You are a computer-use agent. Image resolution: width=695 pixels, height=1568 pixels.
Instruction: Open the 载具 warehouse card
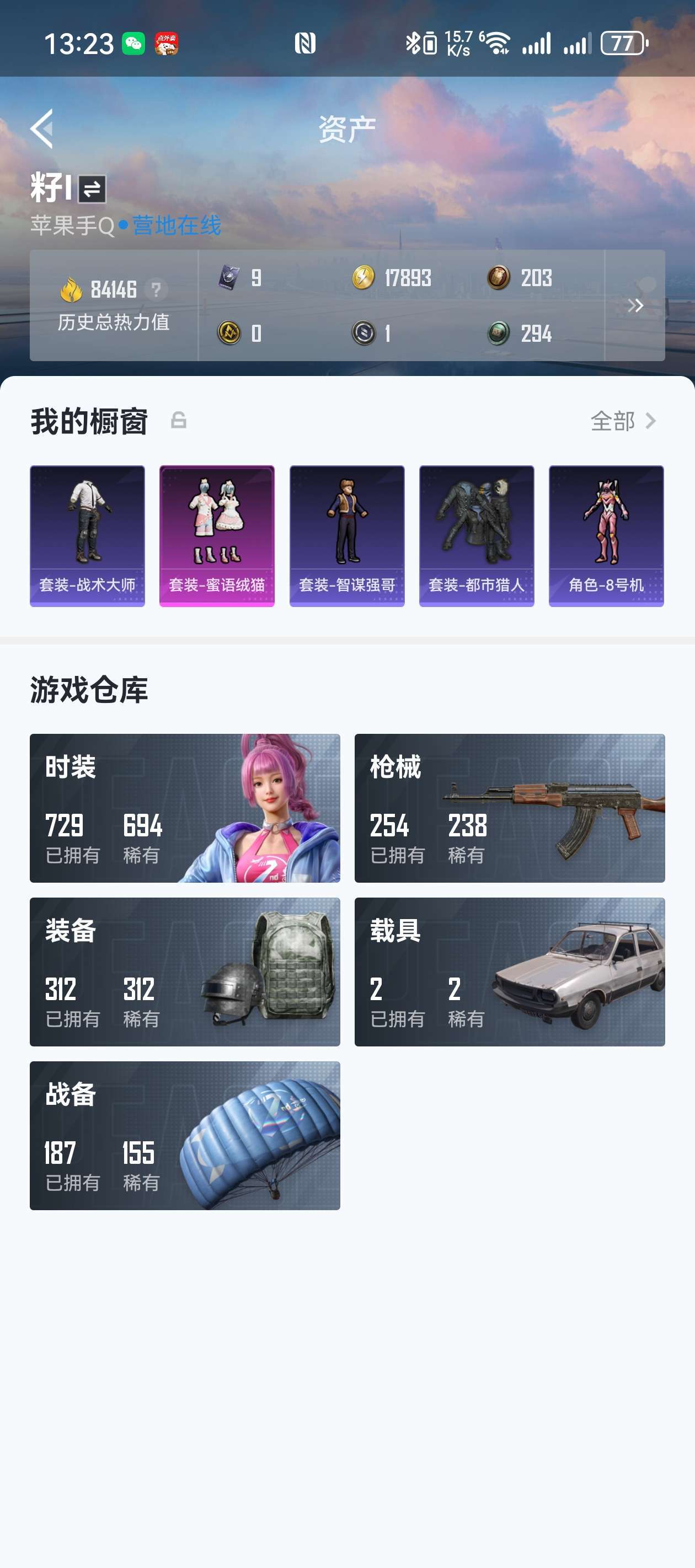tap(509, 971)
